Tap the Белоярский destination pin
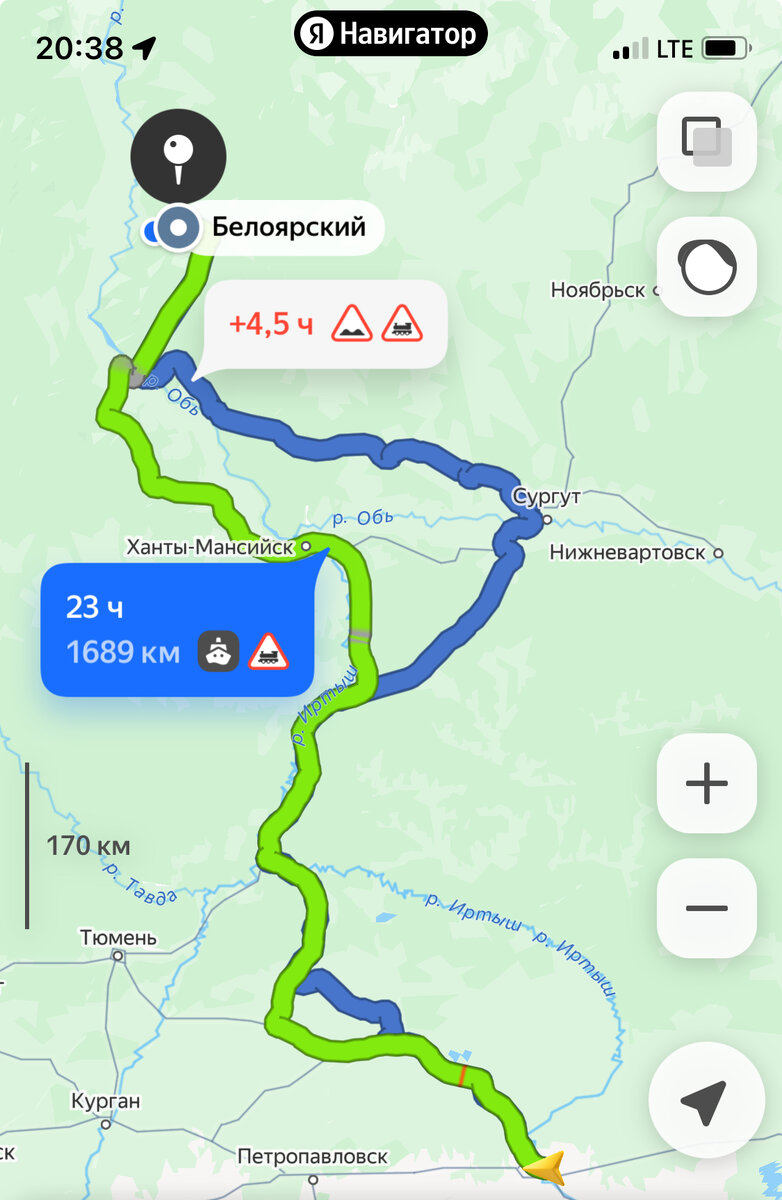 click(x=179, y=157)
